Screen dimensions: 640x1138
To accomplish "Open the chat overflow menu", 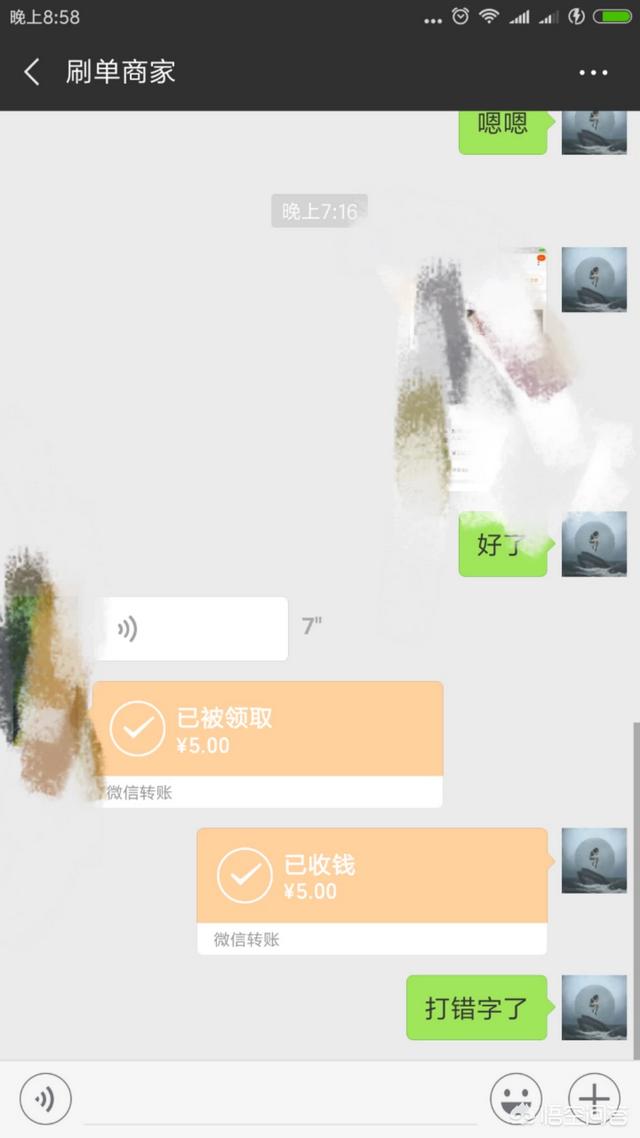I will (x=593, y=72).
